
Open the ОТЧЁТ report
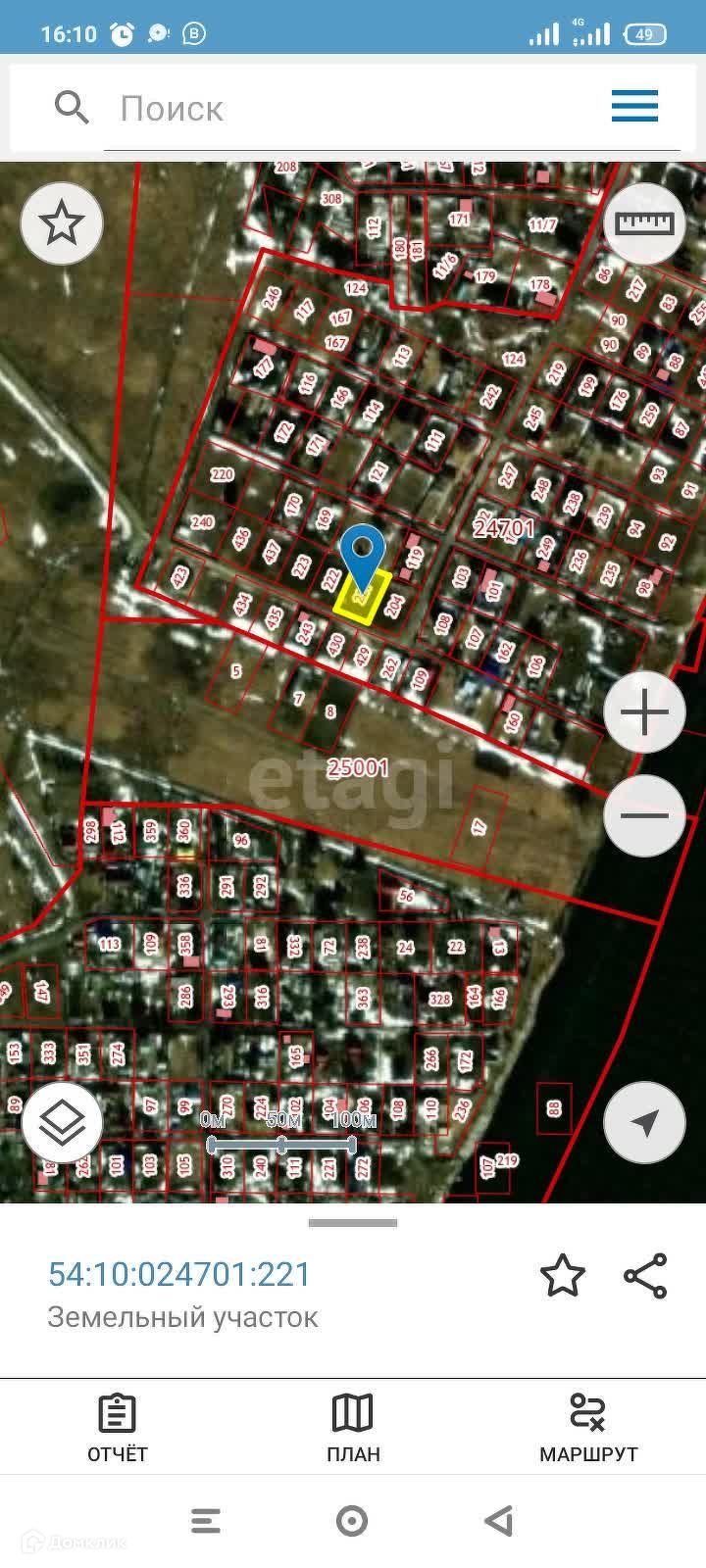(118, 1428)
